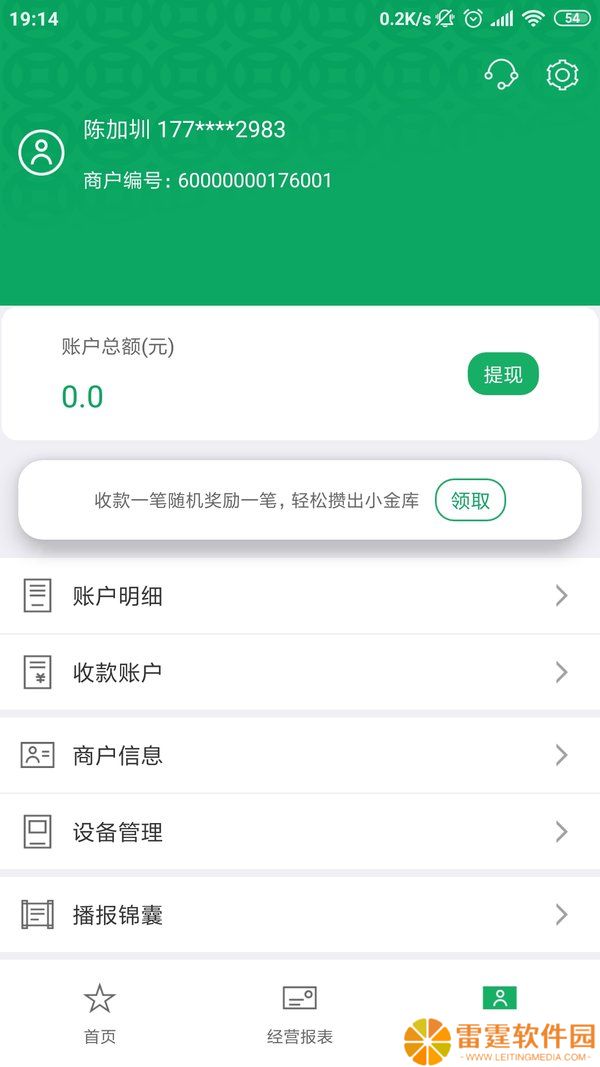This screenshot has width=600, height=1067.
Task: Open 播报锦囊 row
Action: point(300,915)
